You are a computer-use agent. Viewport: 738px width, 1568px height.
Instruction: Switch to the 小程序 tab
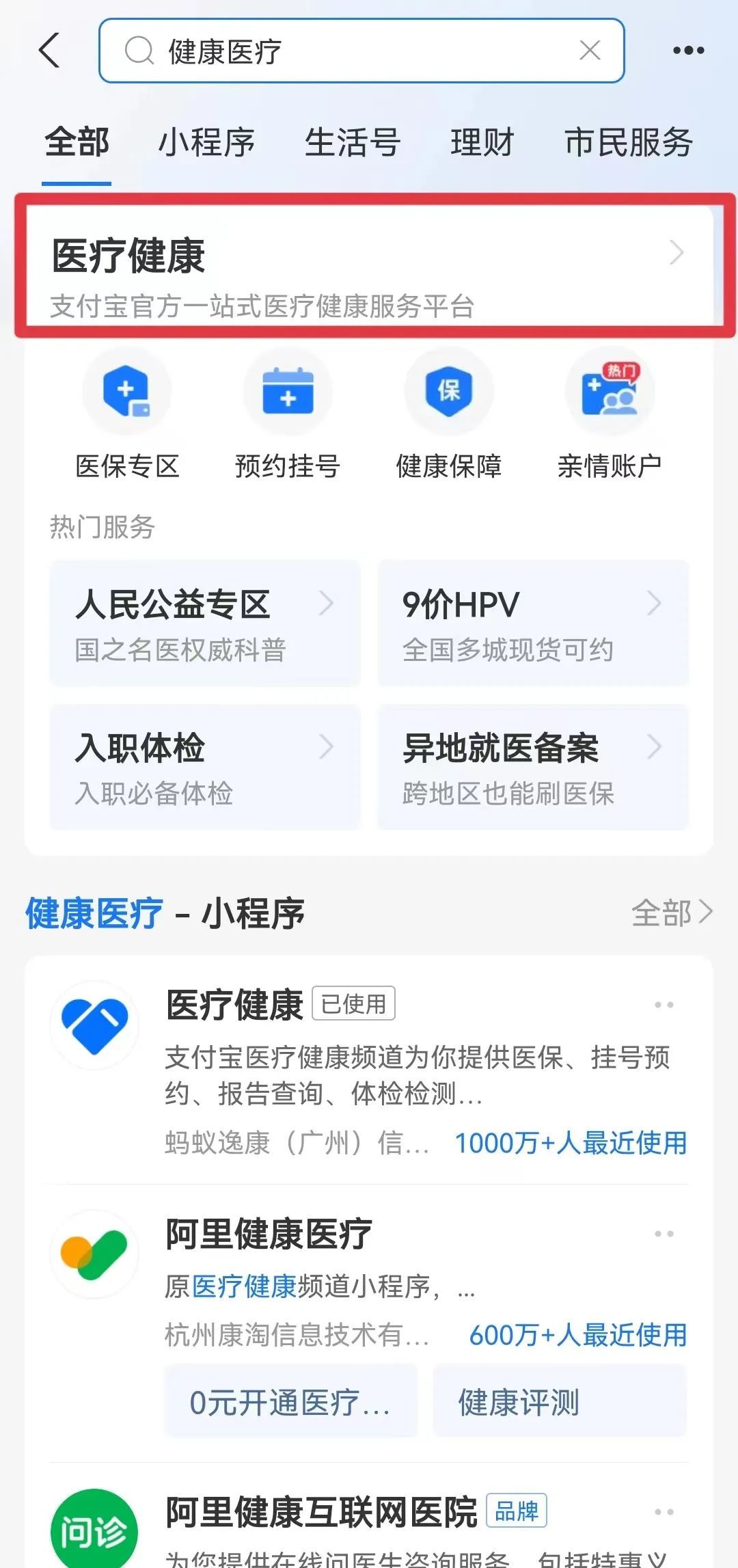pyautogui.click(x=206, y=143)
